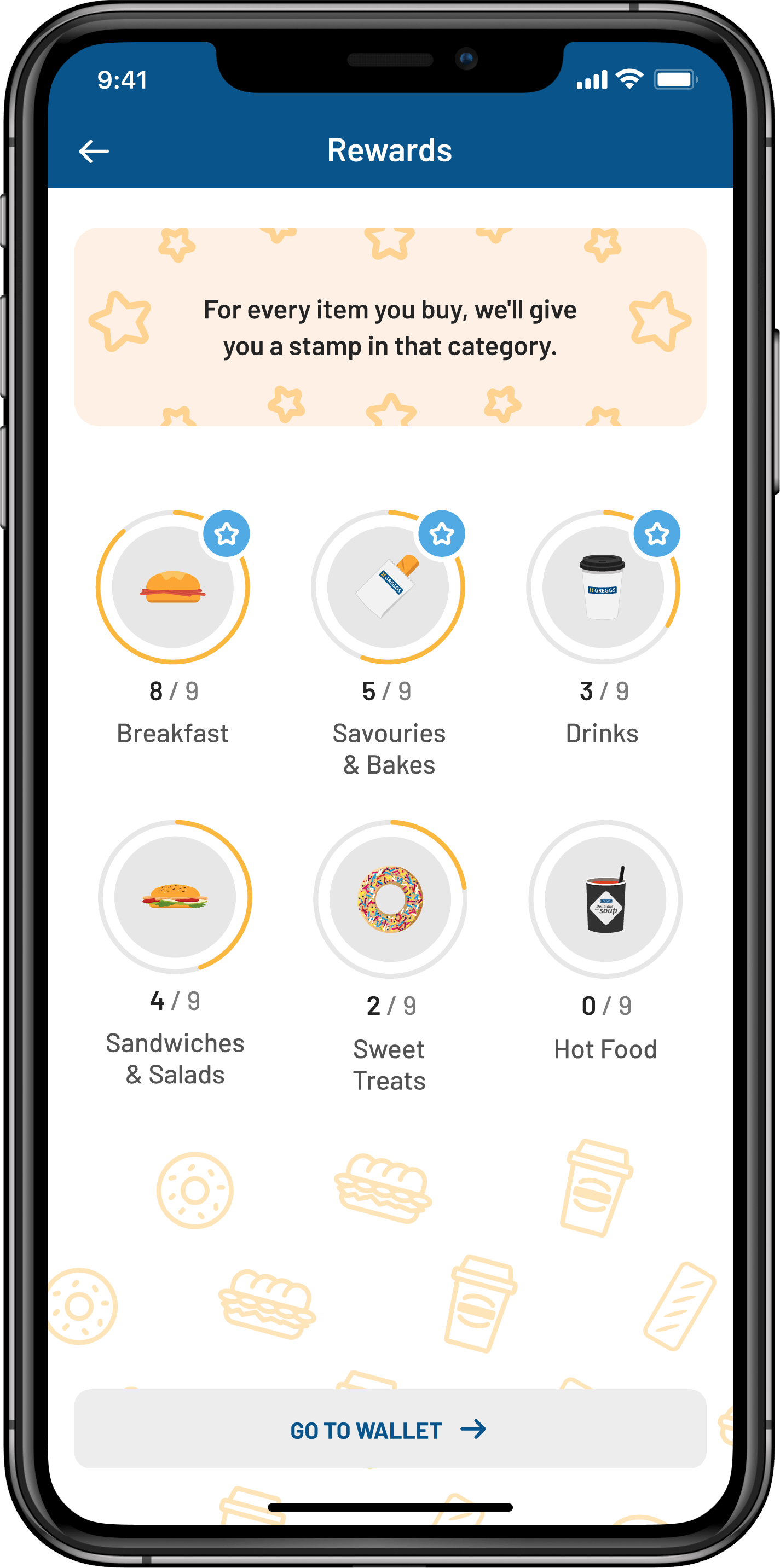Select the Hot Food category
Image resolution: width=780 pixels, height=1568 pixels.
(605, 899)
